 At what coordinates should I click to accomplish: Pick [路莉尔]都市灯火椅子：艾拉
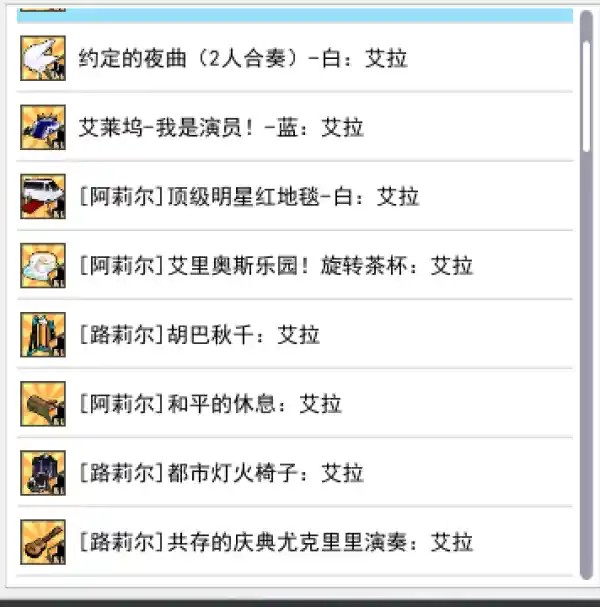pos(221,472)
